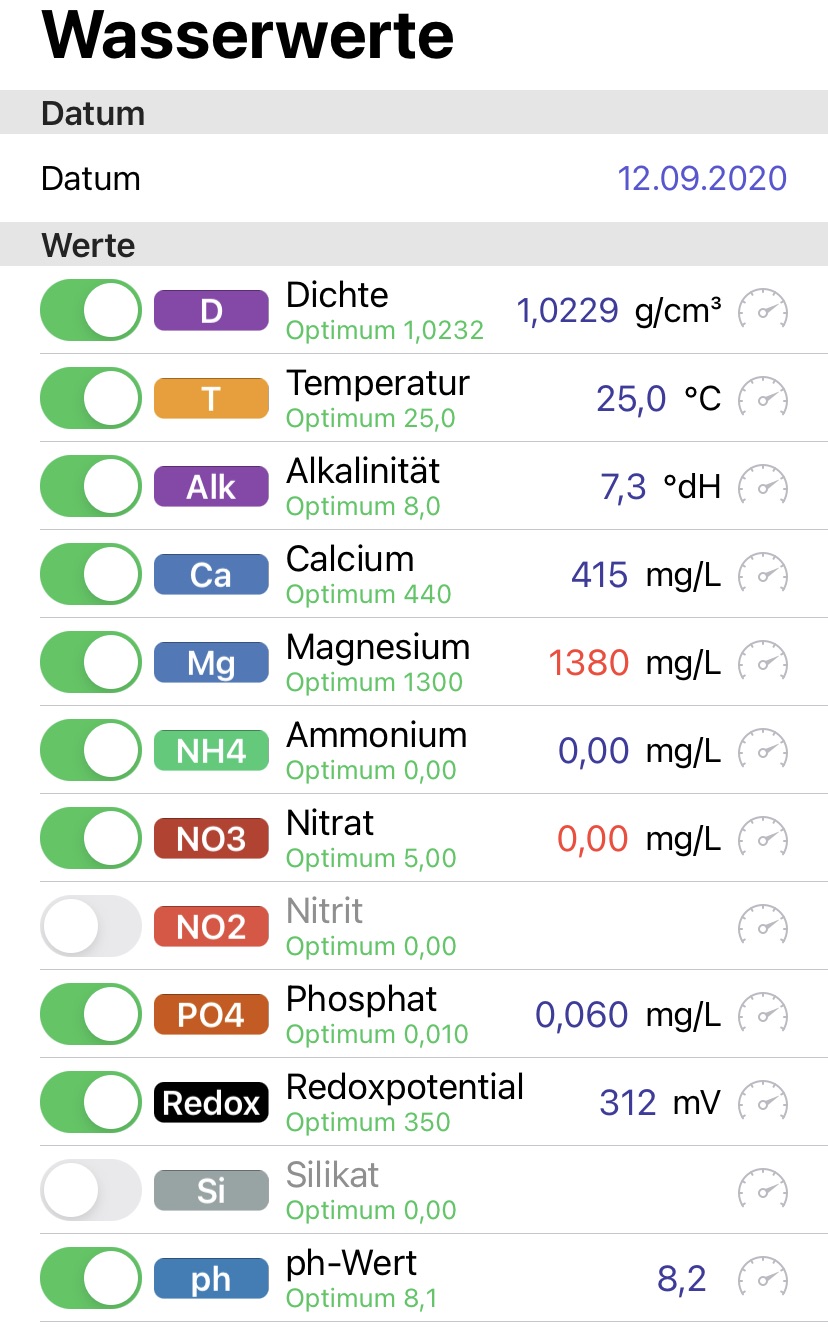Viewport: 828px width, 1338px height.
Task: Switch off the Calcium measurement
Action: 91,574
